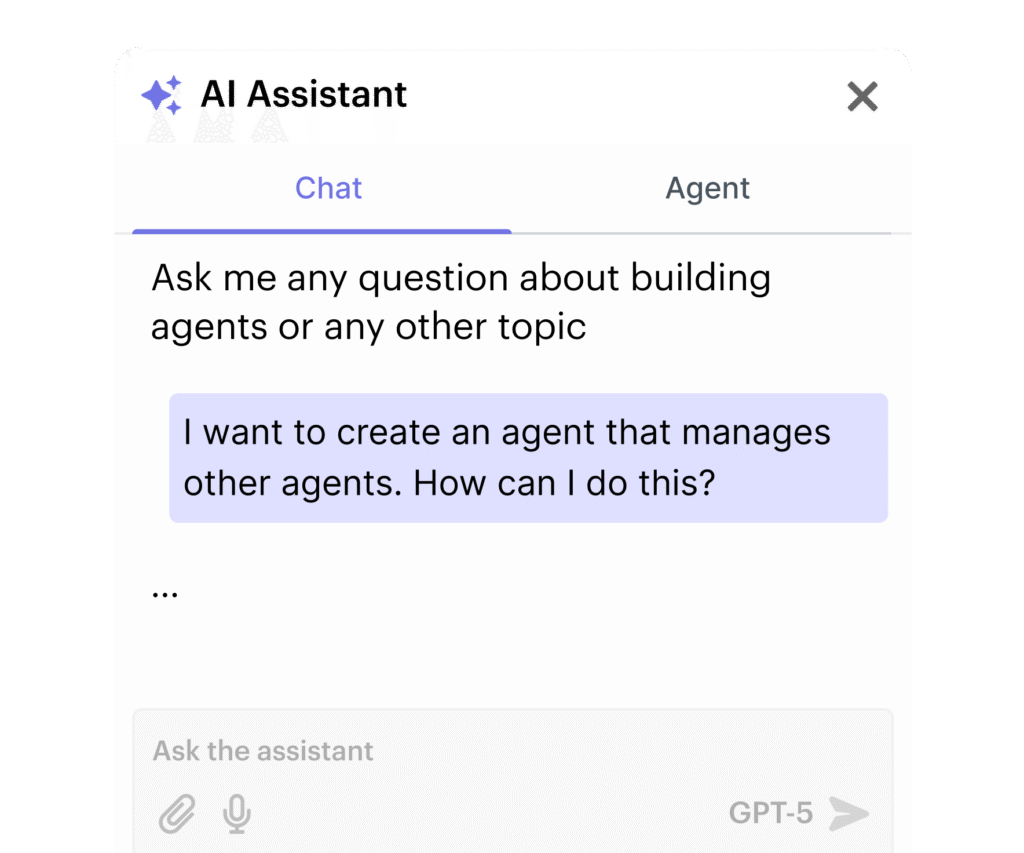
Task: Send the message with the arrow
Action: point(849,813)
